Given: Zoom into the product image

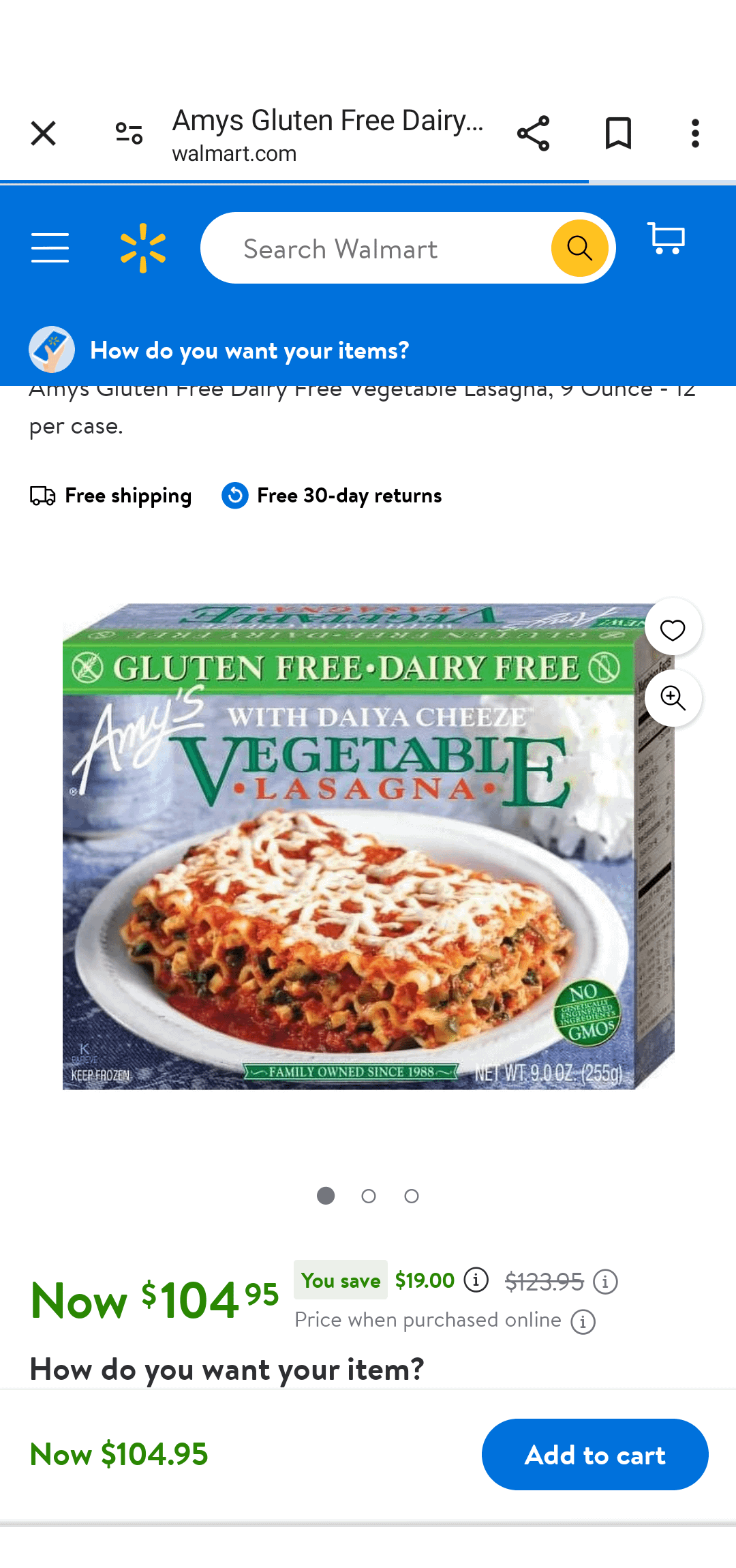Looking at the screenshot, I should point(673,698).
